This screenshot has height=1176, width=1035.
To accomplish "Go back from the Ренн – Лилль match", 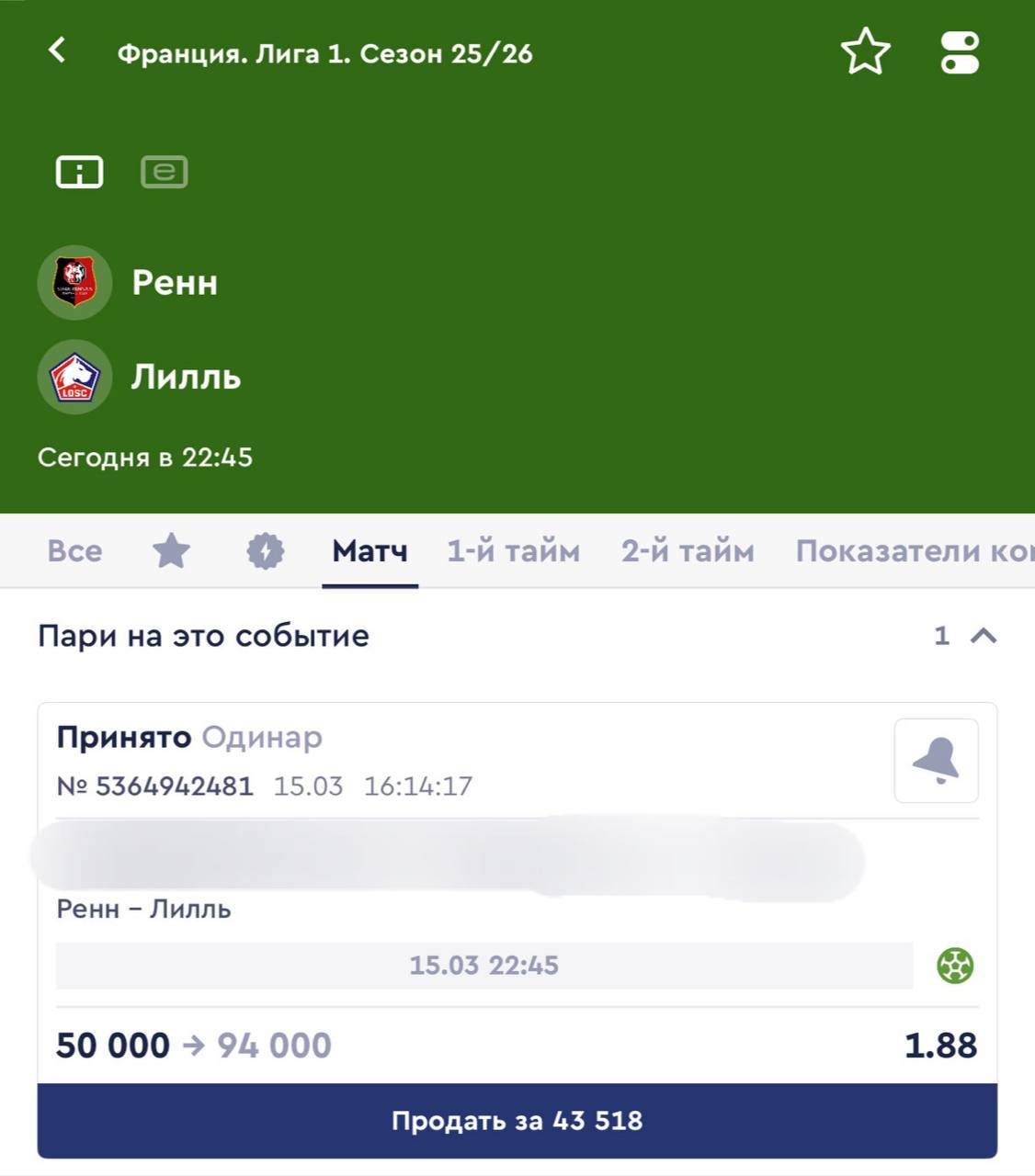I will (x=57, y=51).
